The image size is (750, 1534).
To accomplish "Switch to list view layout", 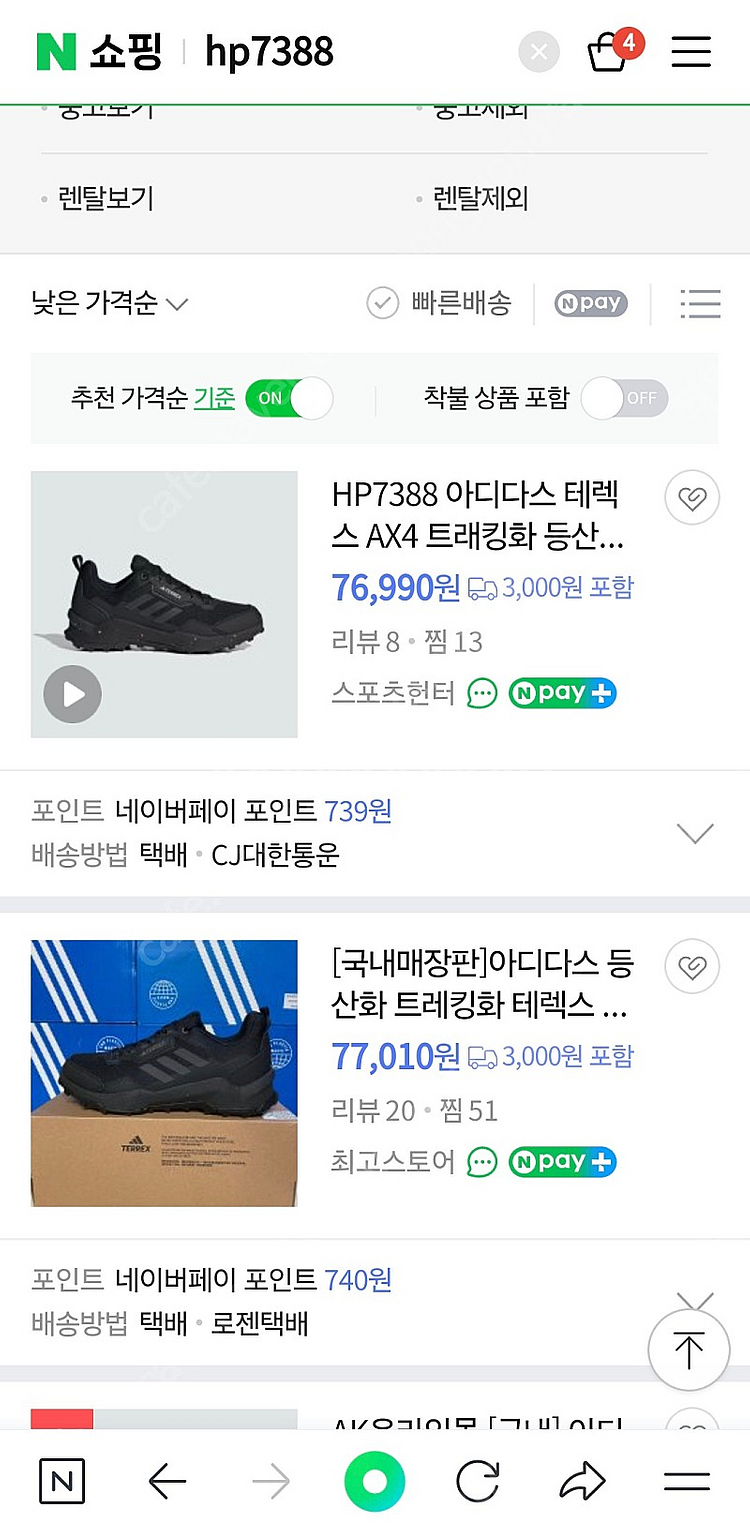I will (x=701, y=303).
